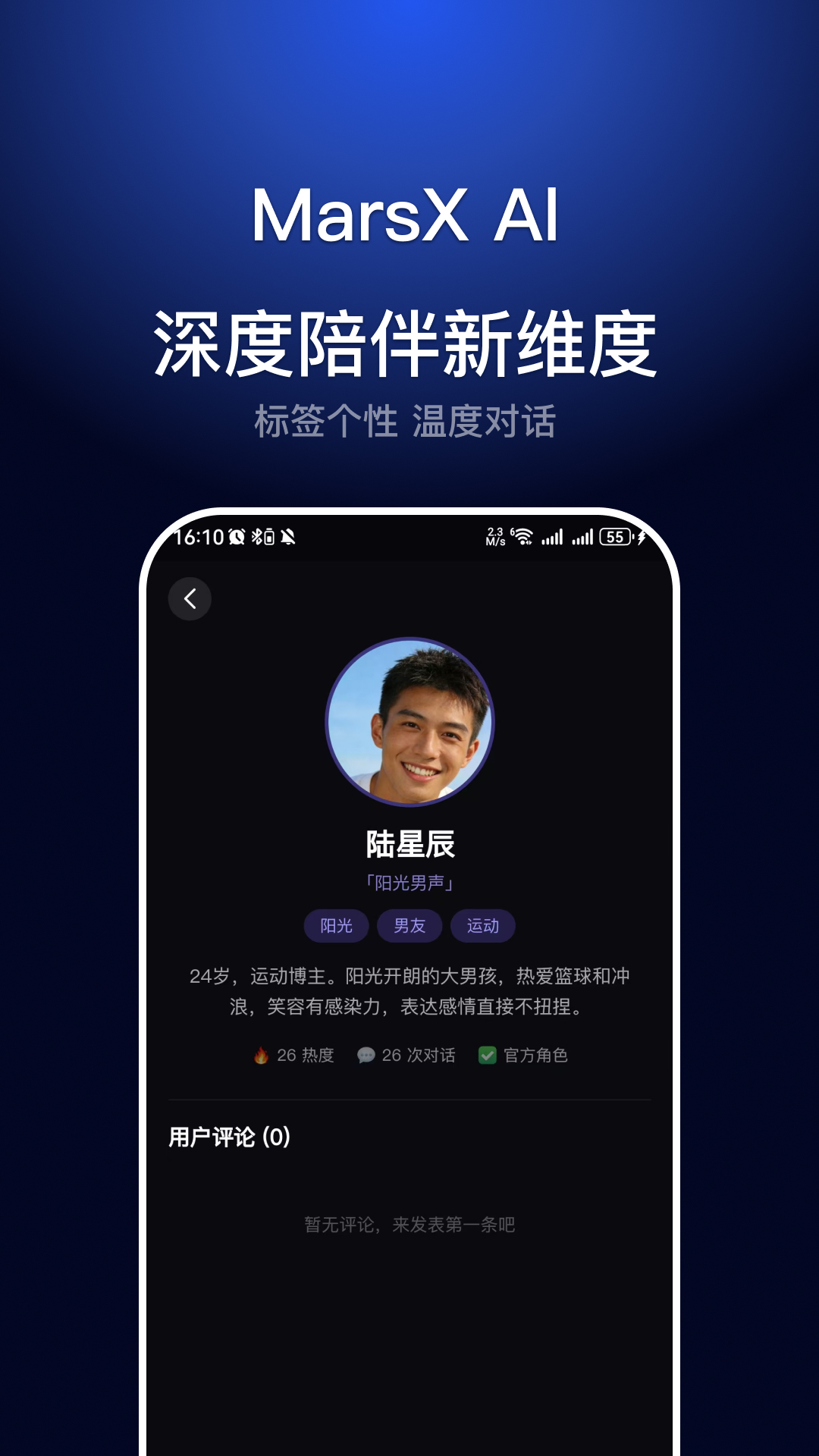This screenshot has height=1456, width=819.
Task: Tap the green verified badge before 官方角色
Action: point(485,1053)
